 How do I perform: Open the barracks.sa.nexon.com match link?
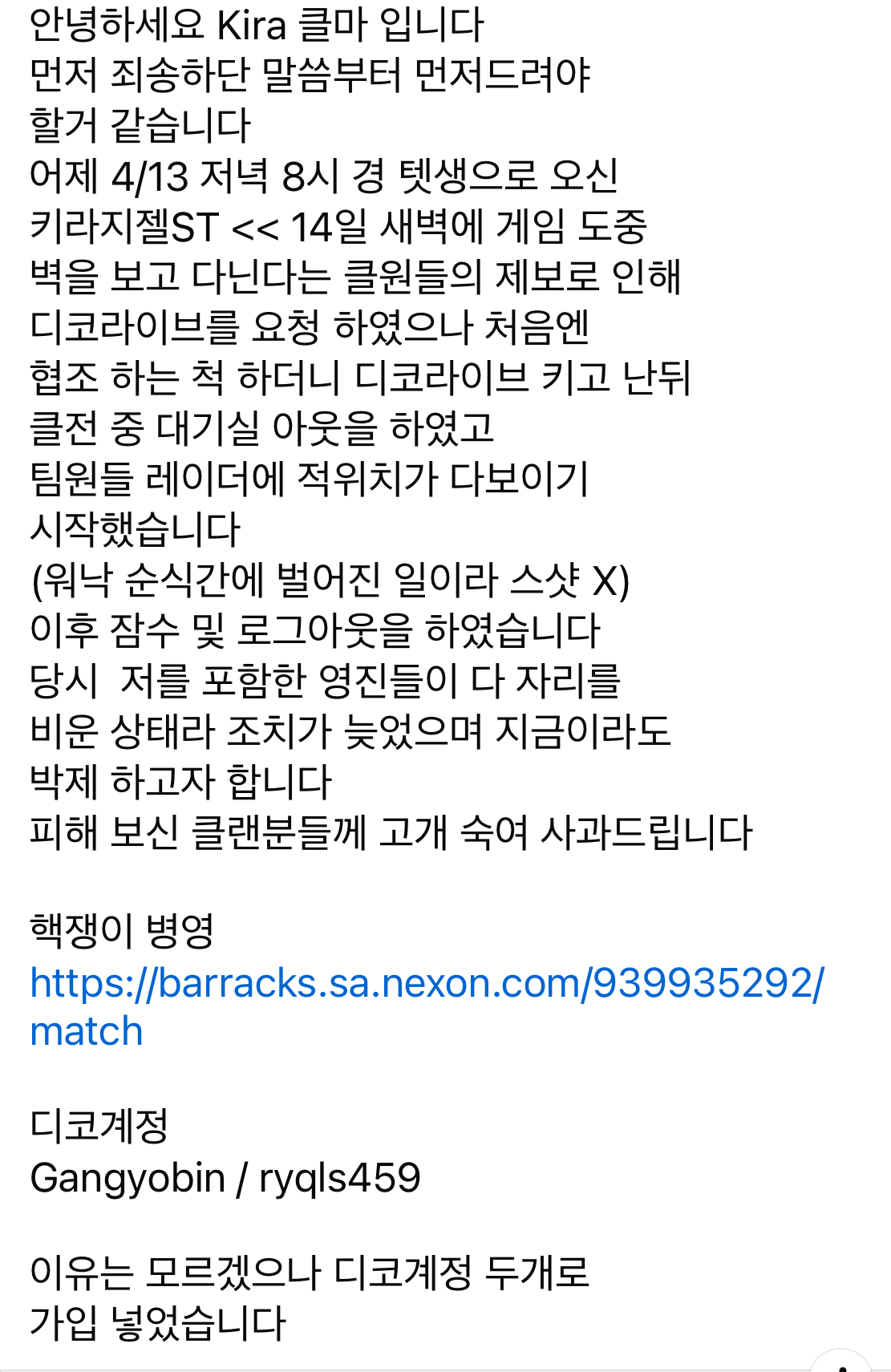tap(426, 983)
